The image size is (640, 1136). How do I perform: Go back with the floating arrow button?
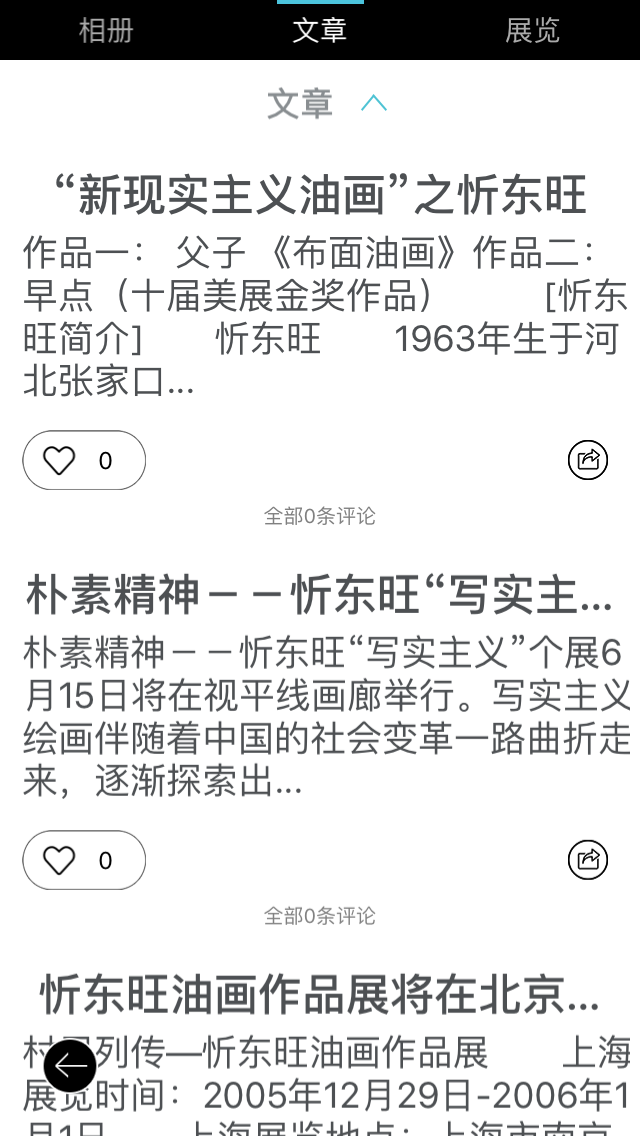point(70,1066)
